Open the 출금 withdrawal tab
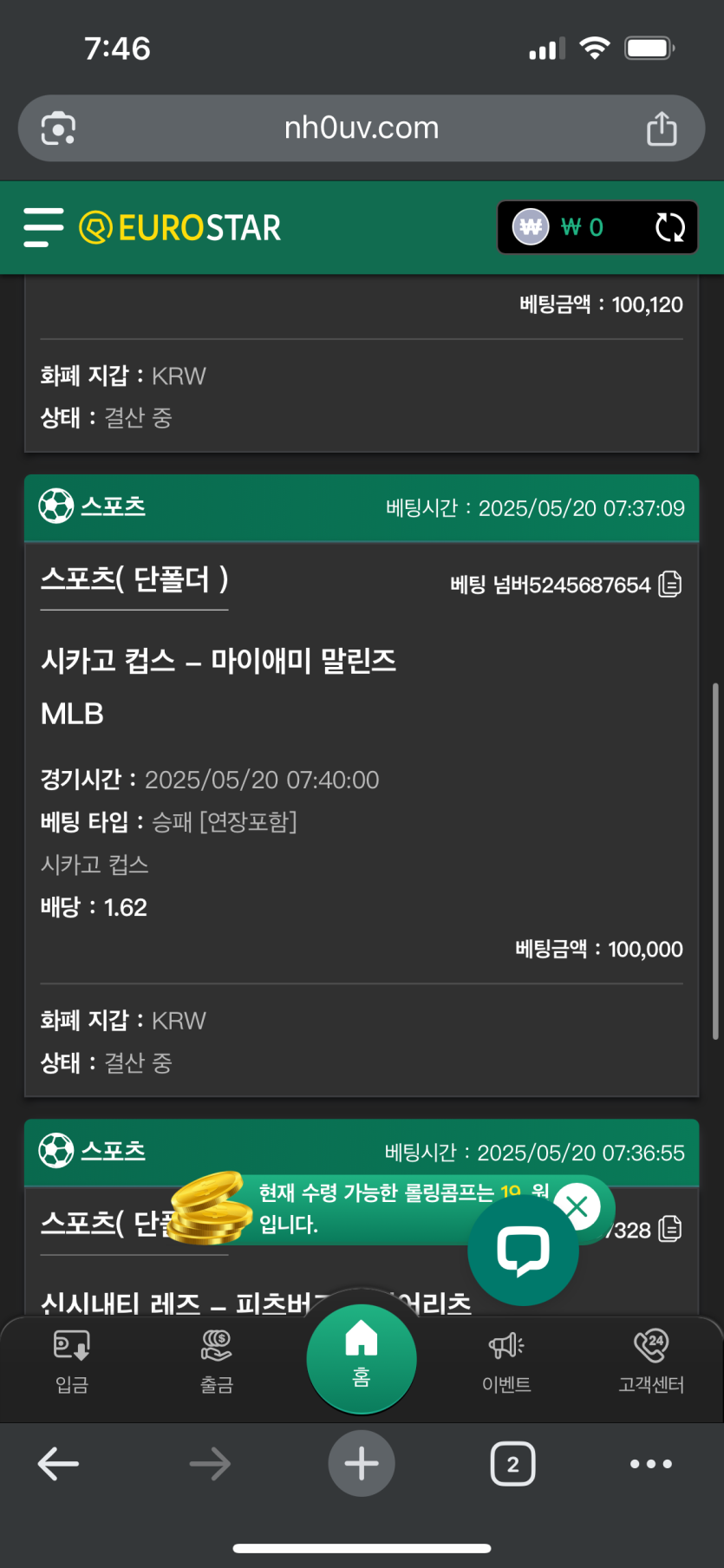Screen dimensions: 724x1568 [217, 1360]
